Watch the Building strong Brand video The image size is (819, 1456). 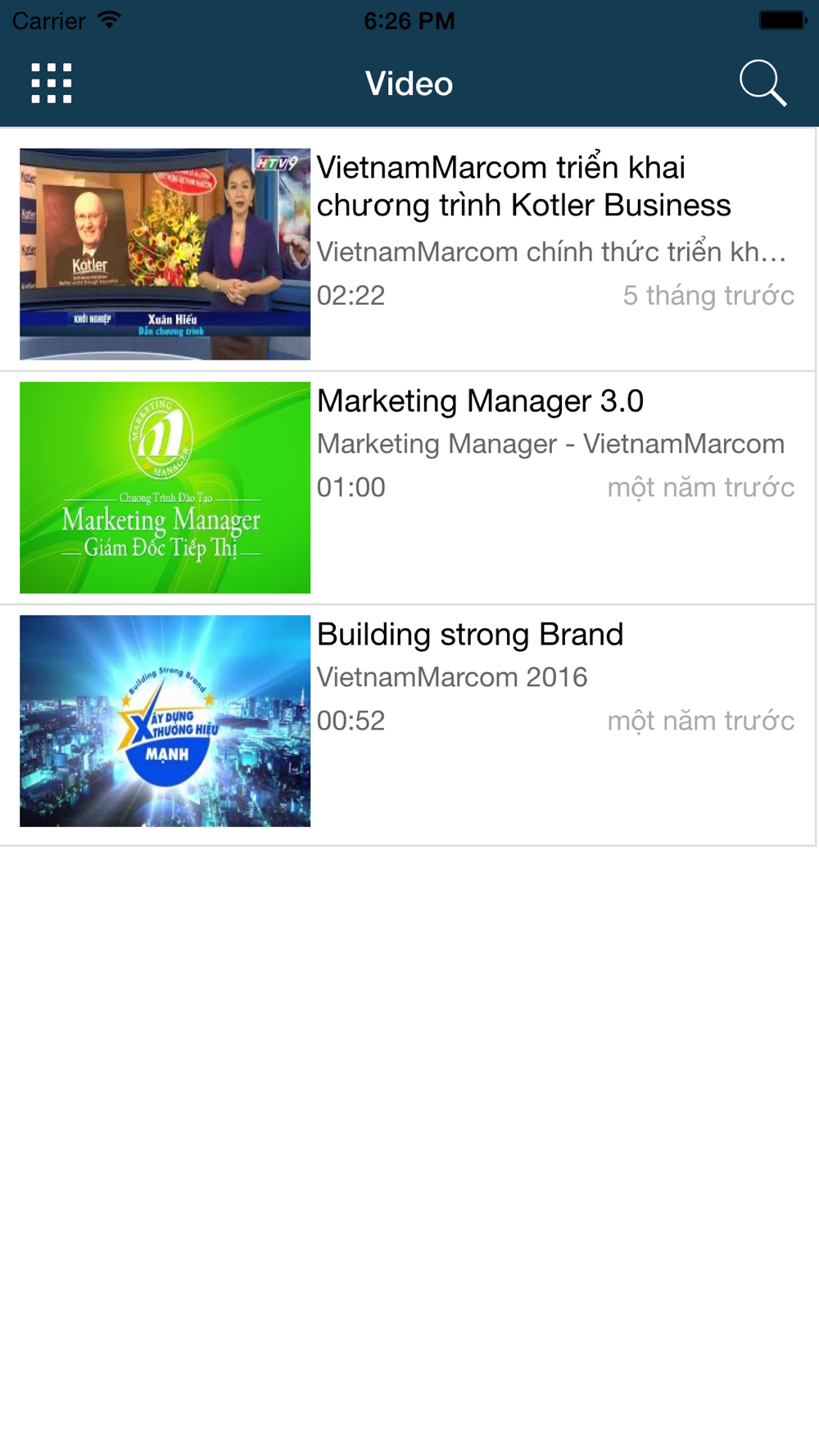[165, 721]
